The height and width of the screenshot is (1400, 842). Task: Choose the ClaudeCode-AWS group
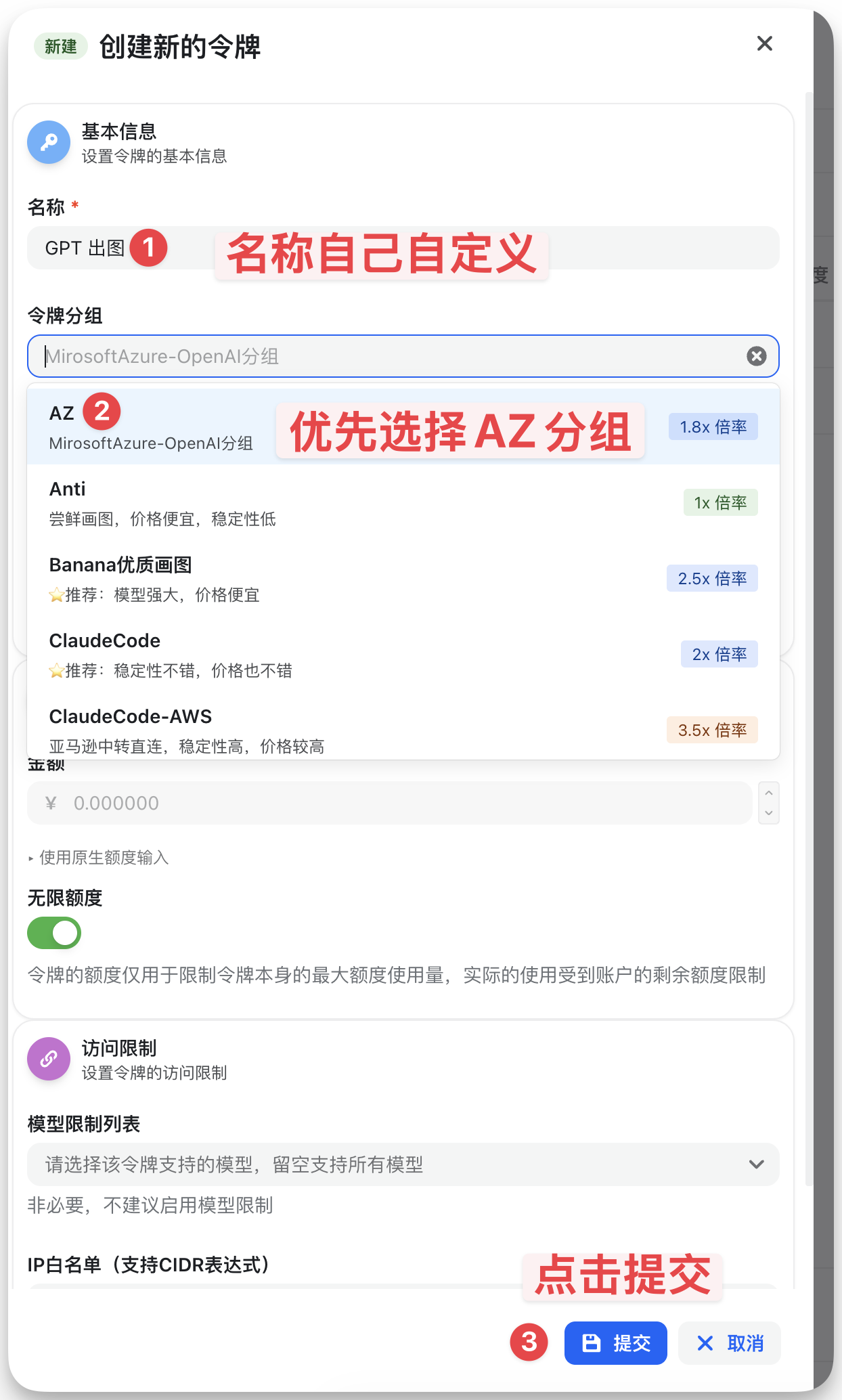403,728
